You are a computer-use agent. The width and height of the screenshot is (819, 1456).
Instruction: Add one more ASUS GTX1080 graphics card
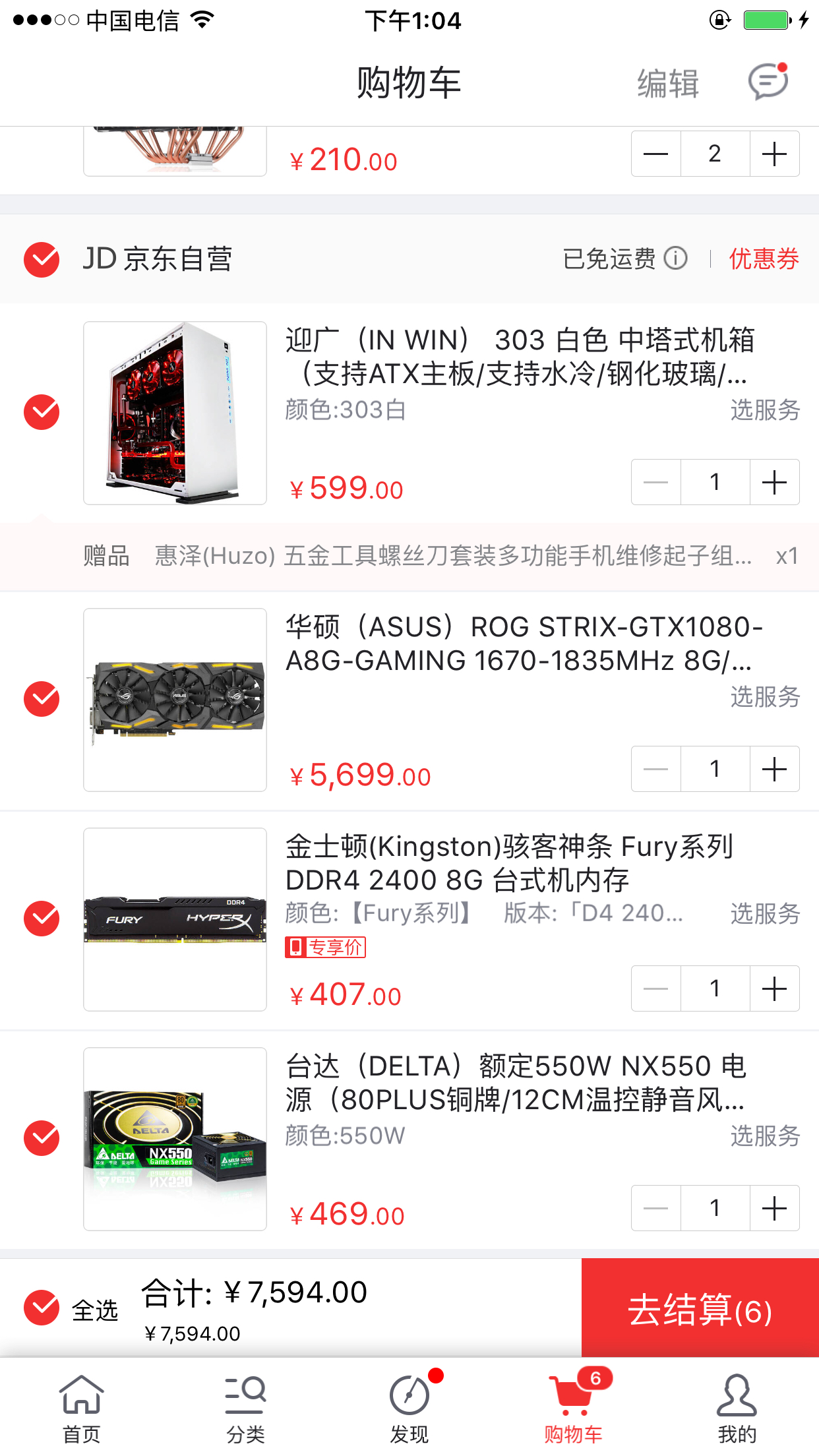tap(774, 769)
